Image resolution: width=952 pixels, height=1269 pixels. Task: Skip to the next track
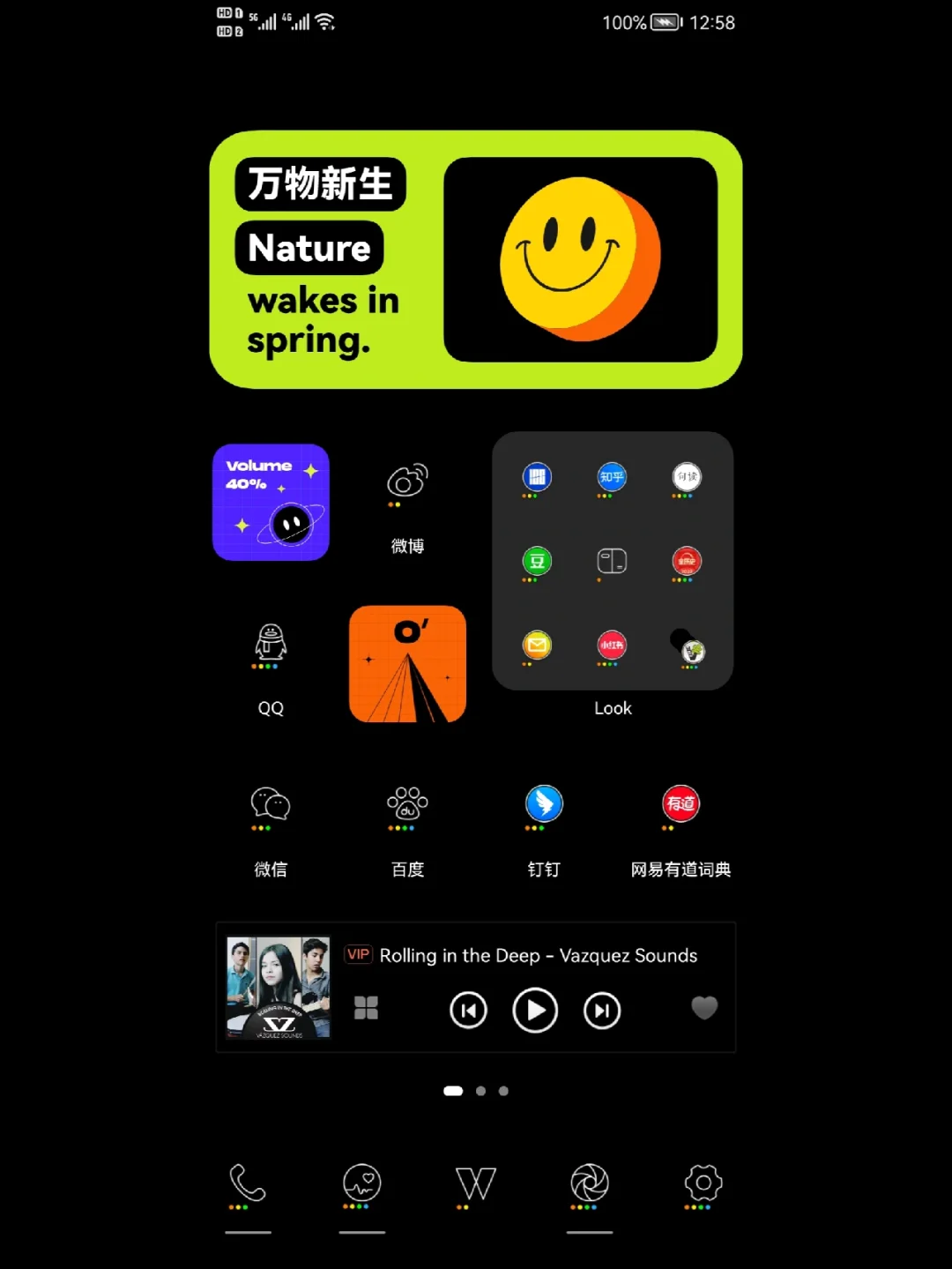coord(602,1011)
